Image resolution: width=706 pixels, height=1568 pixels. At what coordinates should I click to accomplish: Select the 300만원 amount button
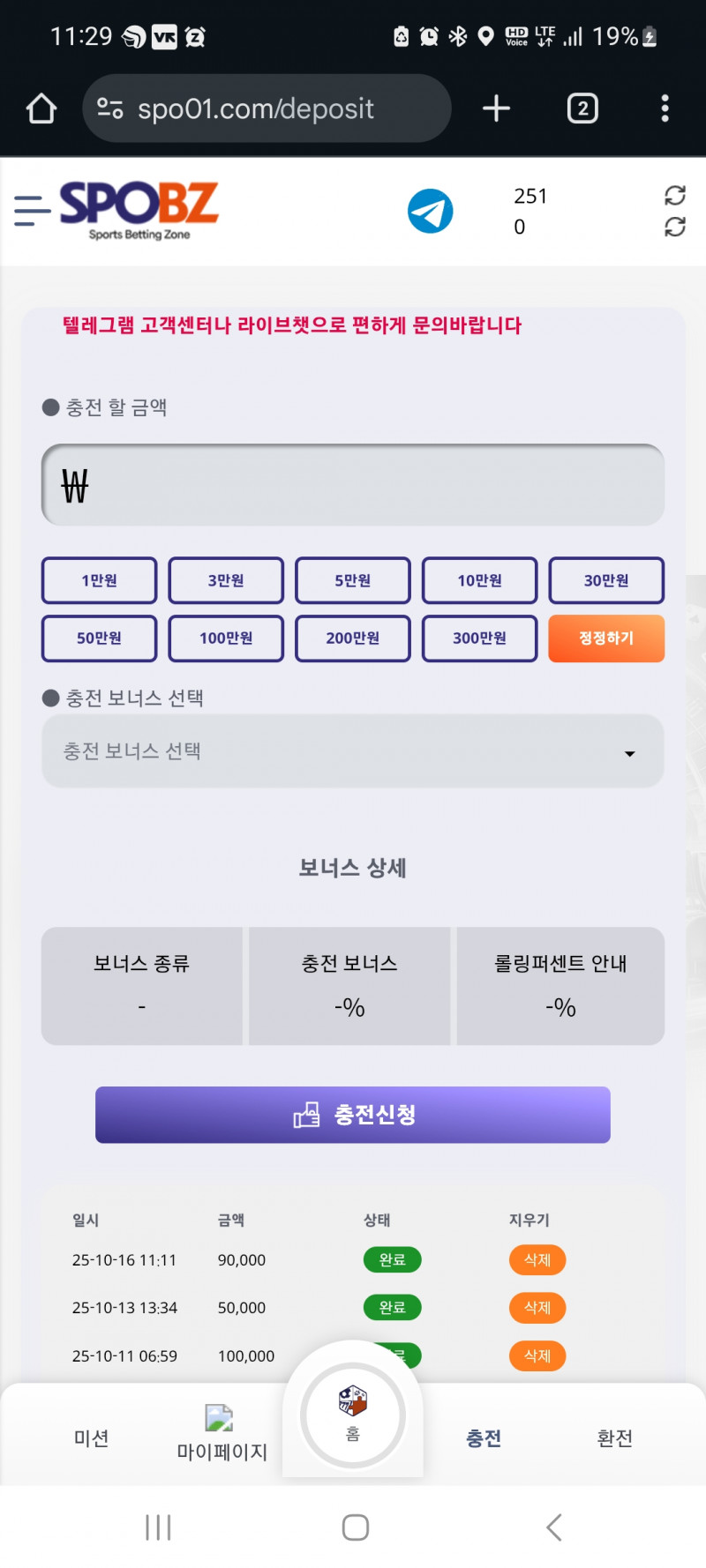pyautogui.click(x=479, y=638)
